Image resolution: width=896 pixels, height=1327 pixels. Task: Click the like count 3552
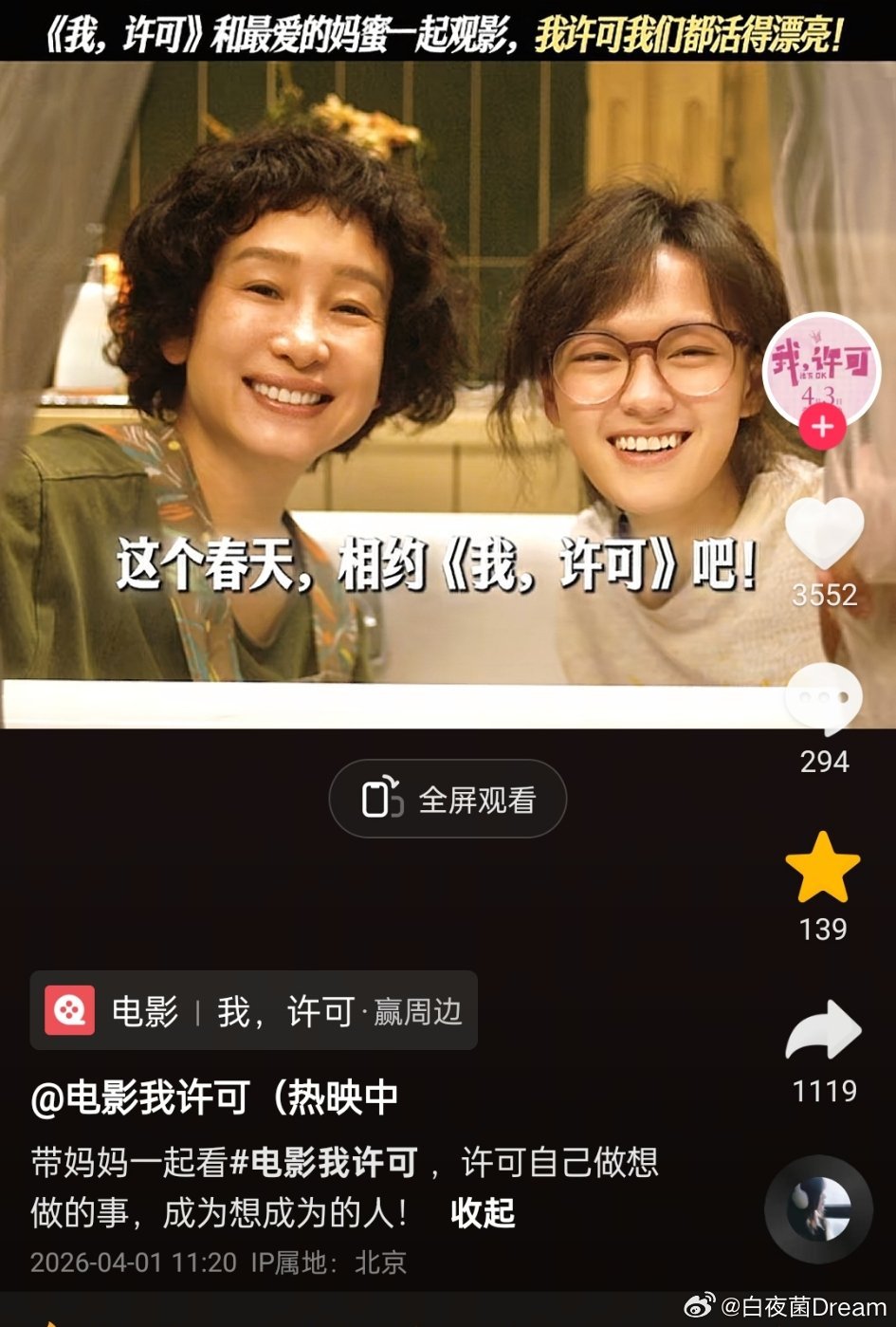[x=825, y=596]
